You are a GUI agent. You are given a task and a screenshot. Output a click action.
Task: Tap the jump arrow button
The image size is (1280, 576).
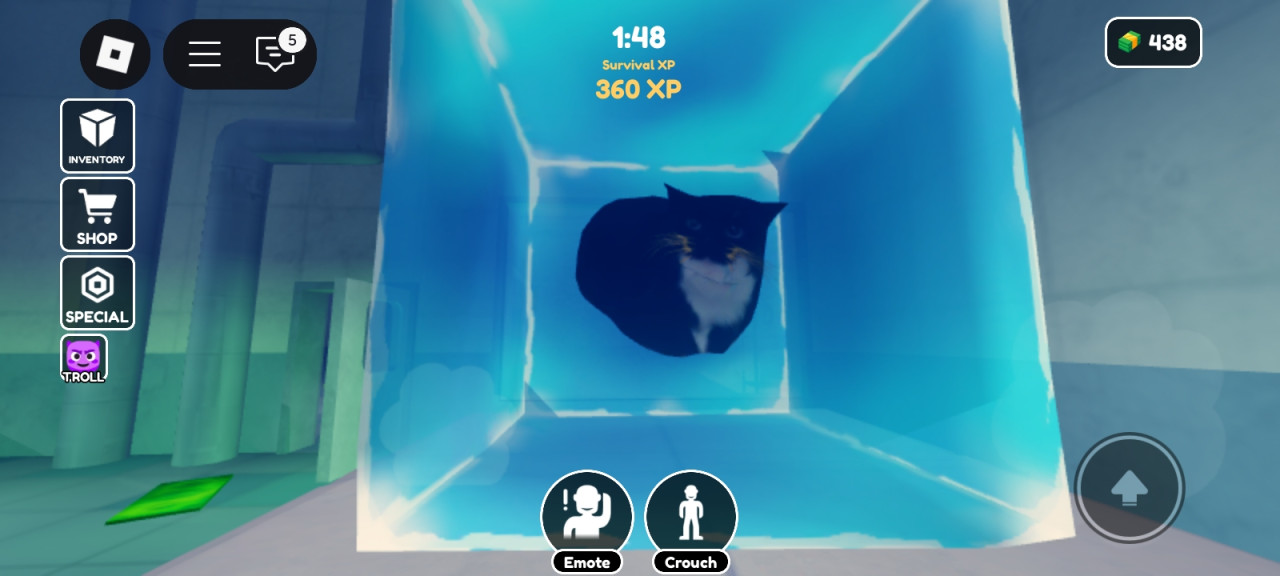click(1130, 488)
